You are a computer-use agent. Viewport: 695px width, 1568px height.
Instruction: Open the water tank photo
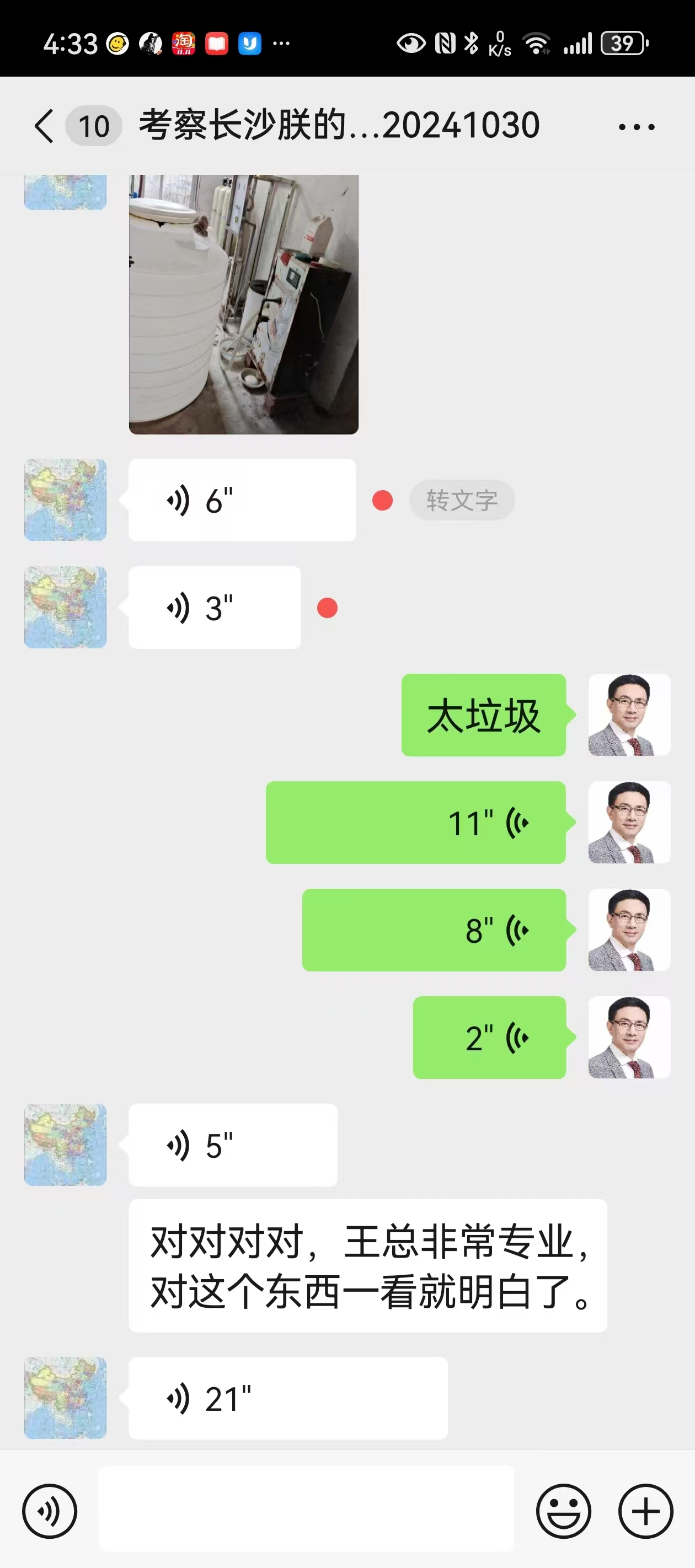tap(244, 304)
